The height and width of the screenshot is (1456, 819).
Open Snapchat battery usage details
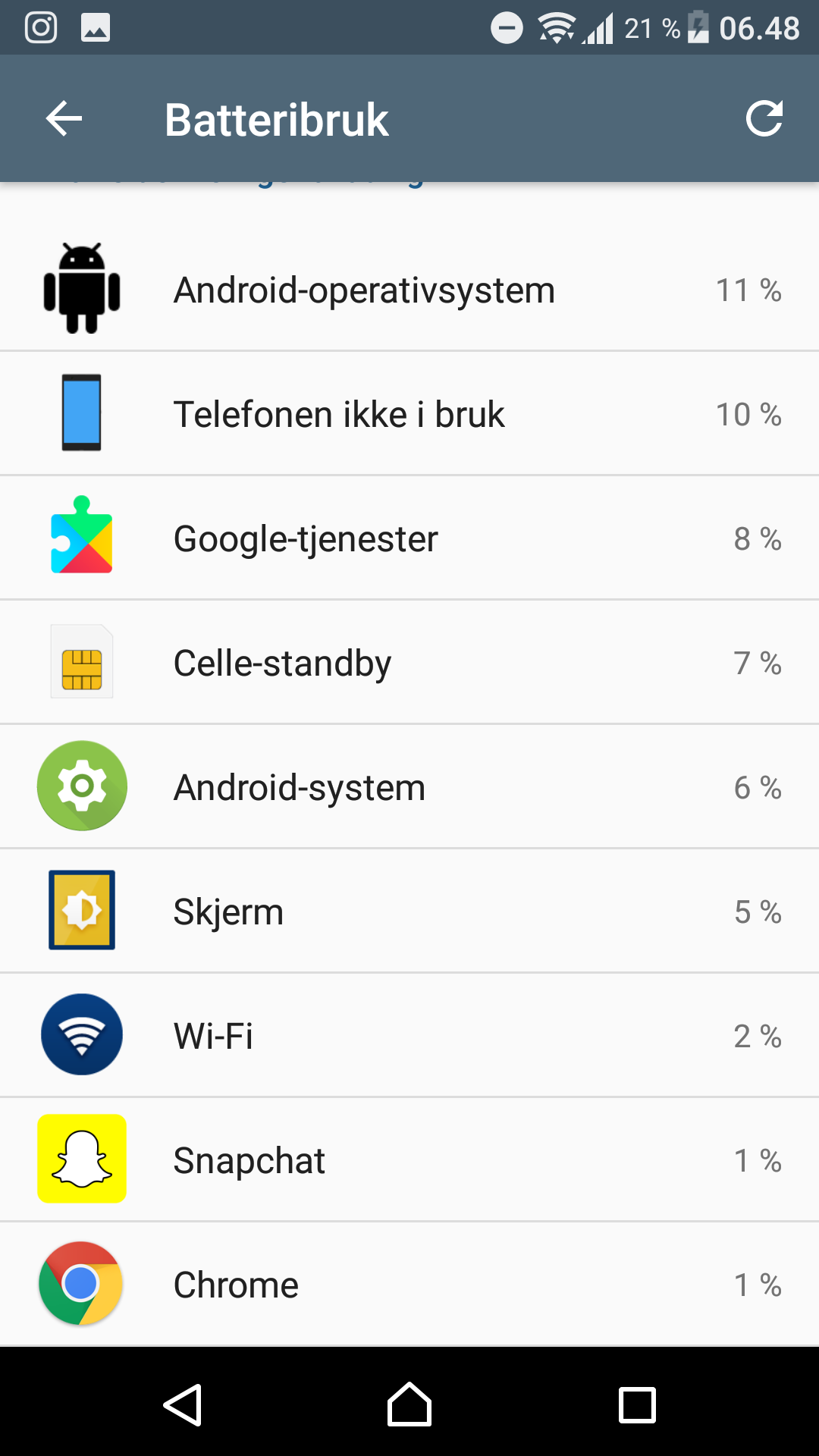(x=409, y=1160)
